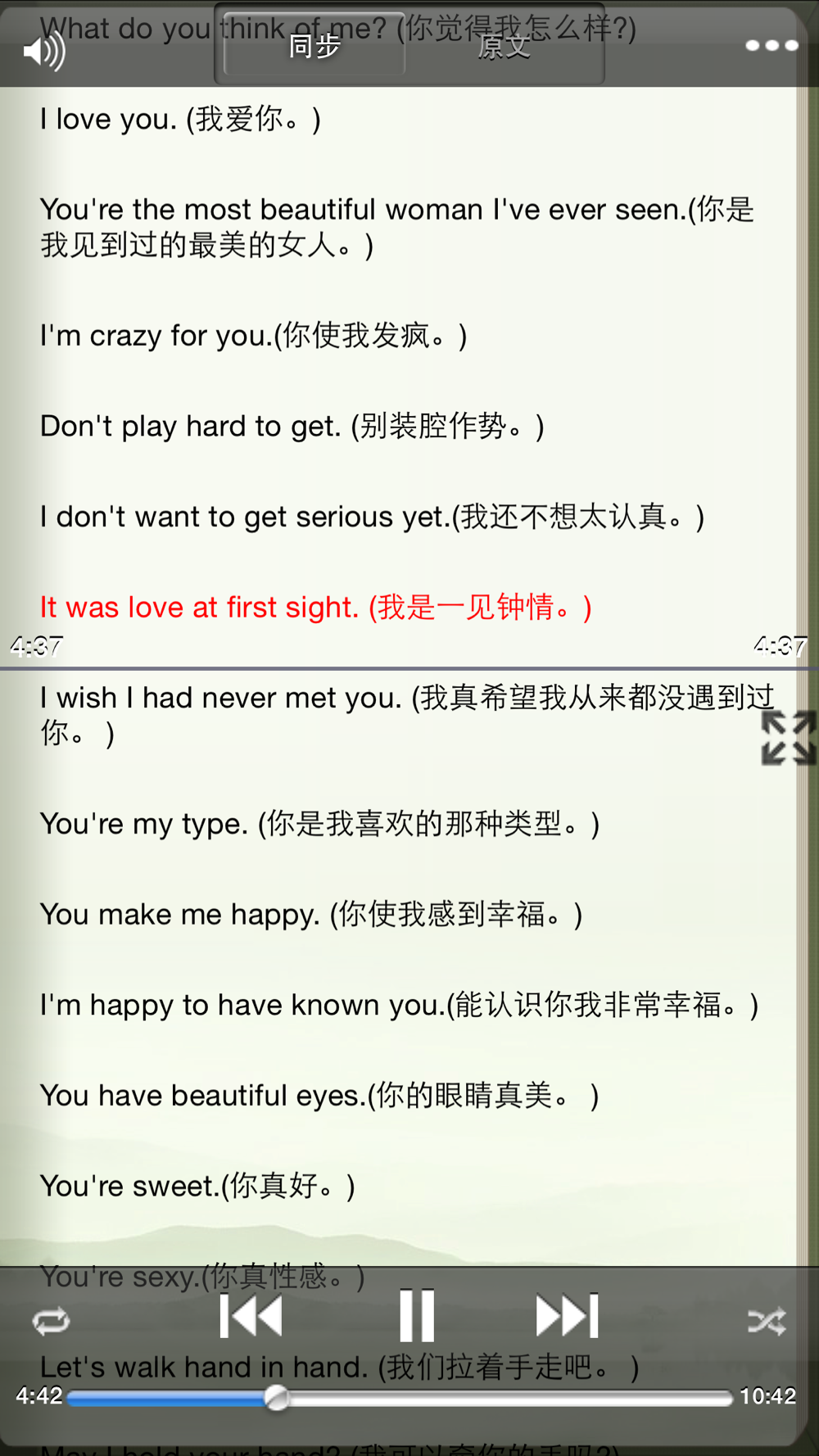Open the three-dot overflow menu
This screenshot has height=1456, width=819.
tap(771, 46)
